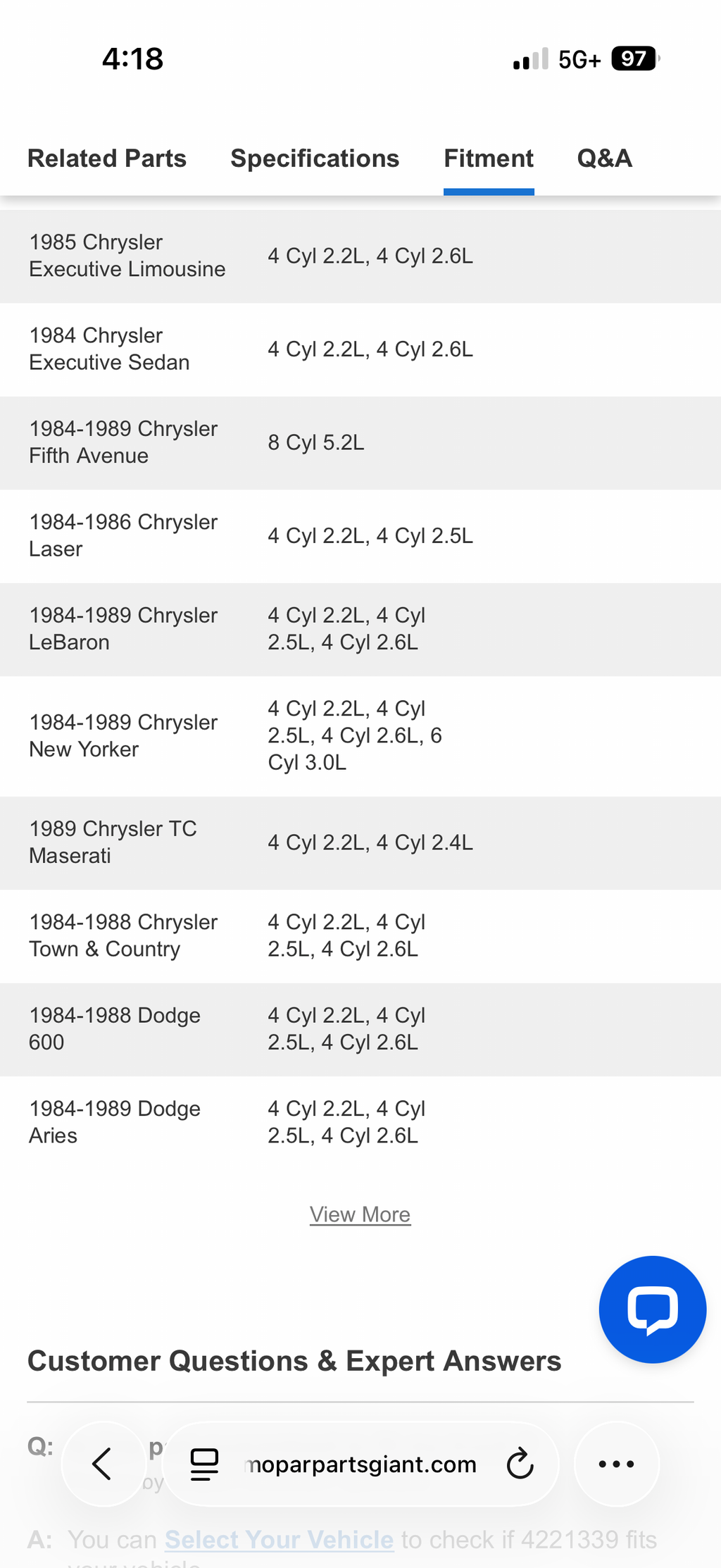Select the Fitment tab
Image resolution: width=721 pixels, height=1568 pixels.
[x=489, y=158]
